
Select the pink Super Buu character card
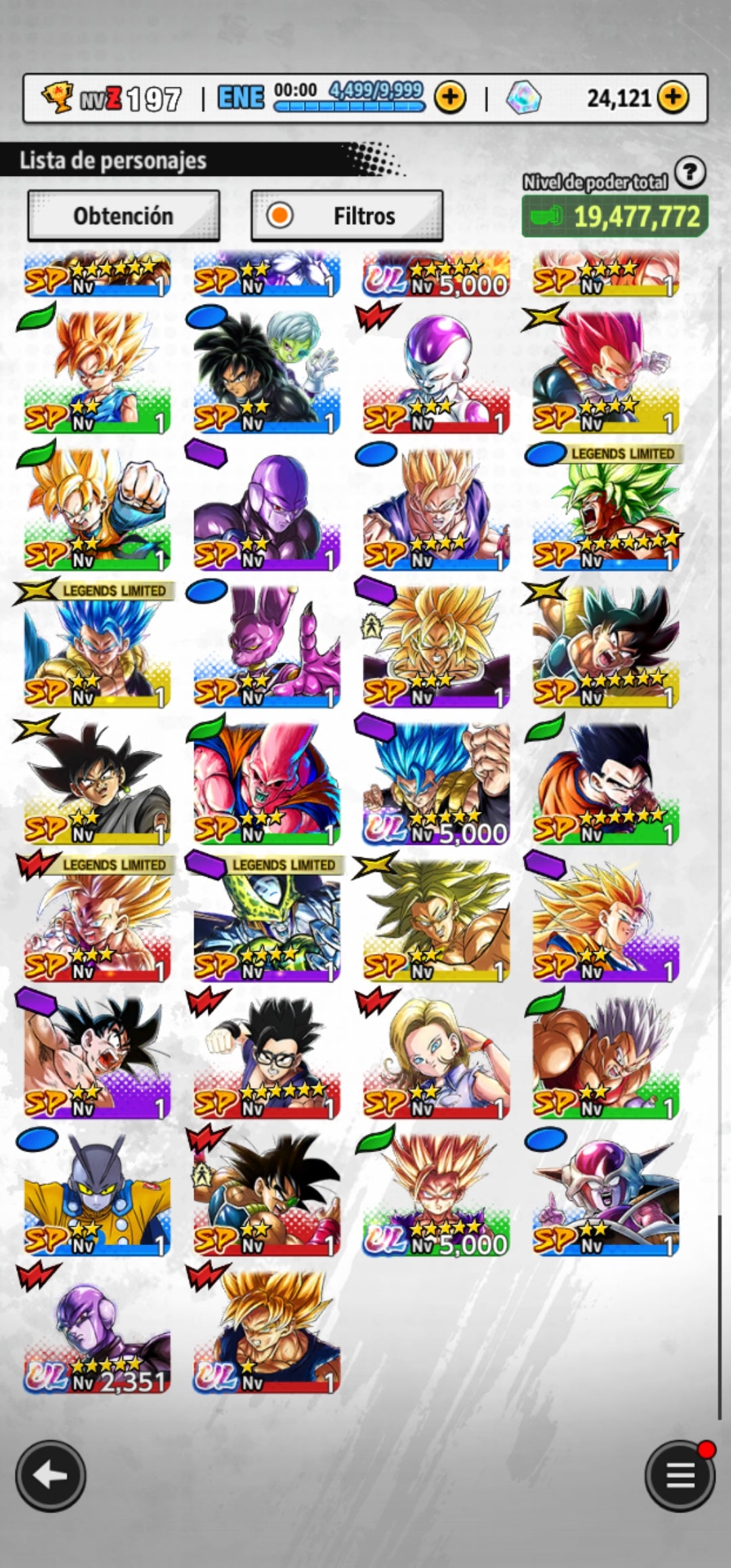coord(267,781)
